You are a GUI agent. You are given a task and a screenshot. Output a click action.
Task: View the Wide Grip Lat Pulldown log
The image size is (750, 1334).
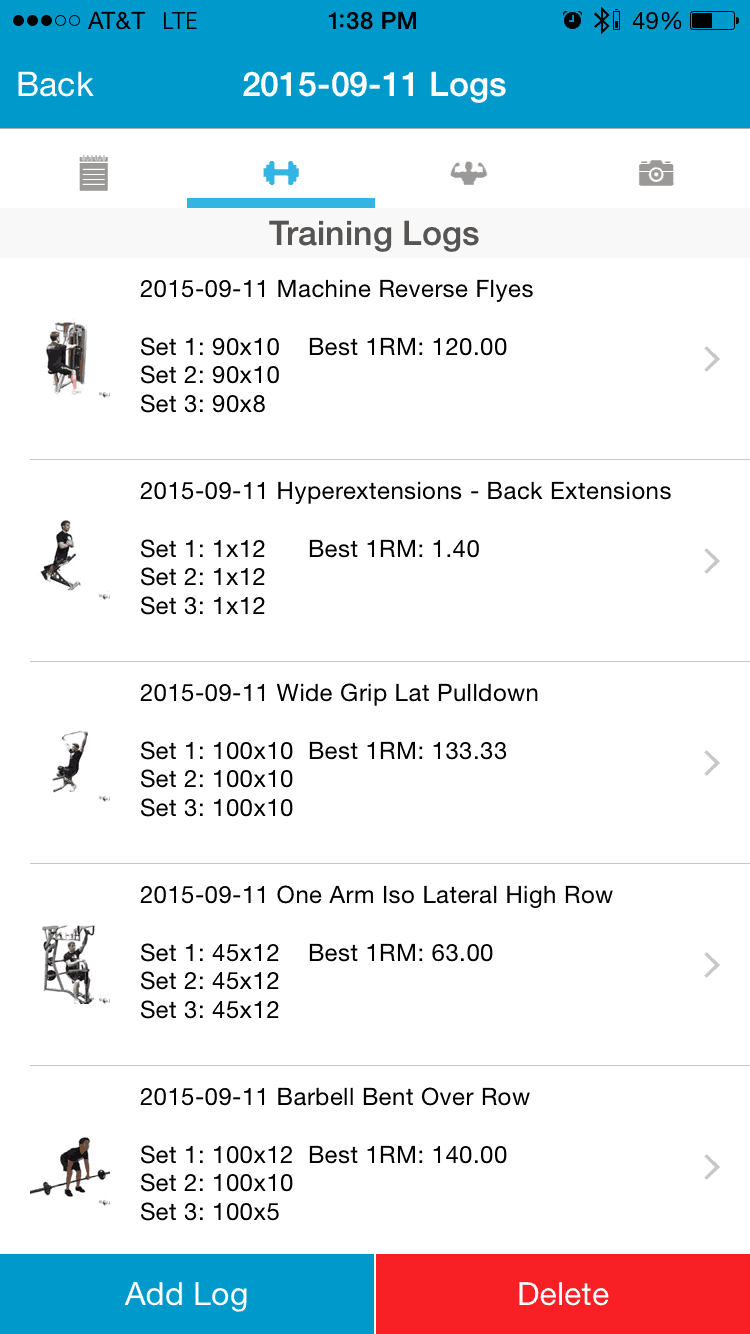(375, 763)
